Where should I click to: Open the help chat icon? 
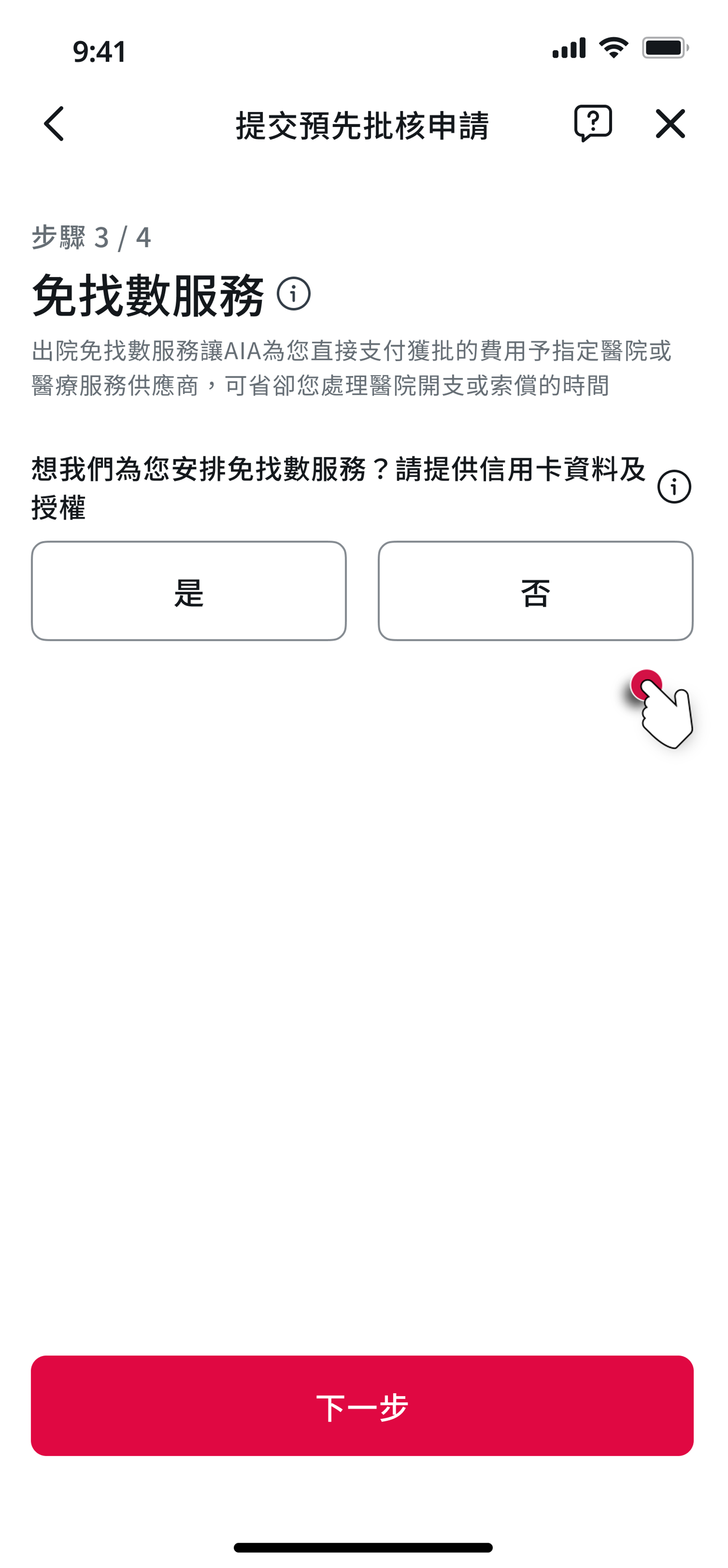pos(592,123)
